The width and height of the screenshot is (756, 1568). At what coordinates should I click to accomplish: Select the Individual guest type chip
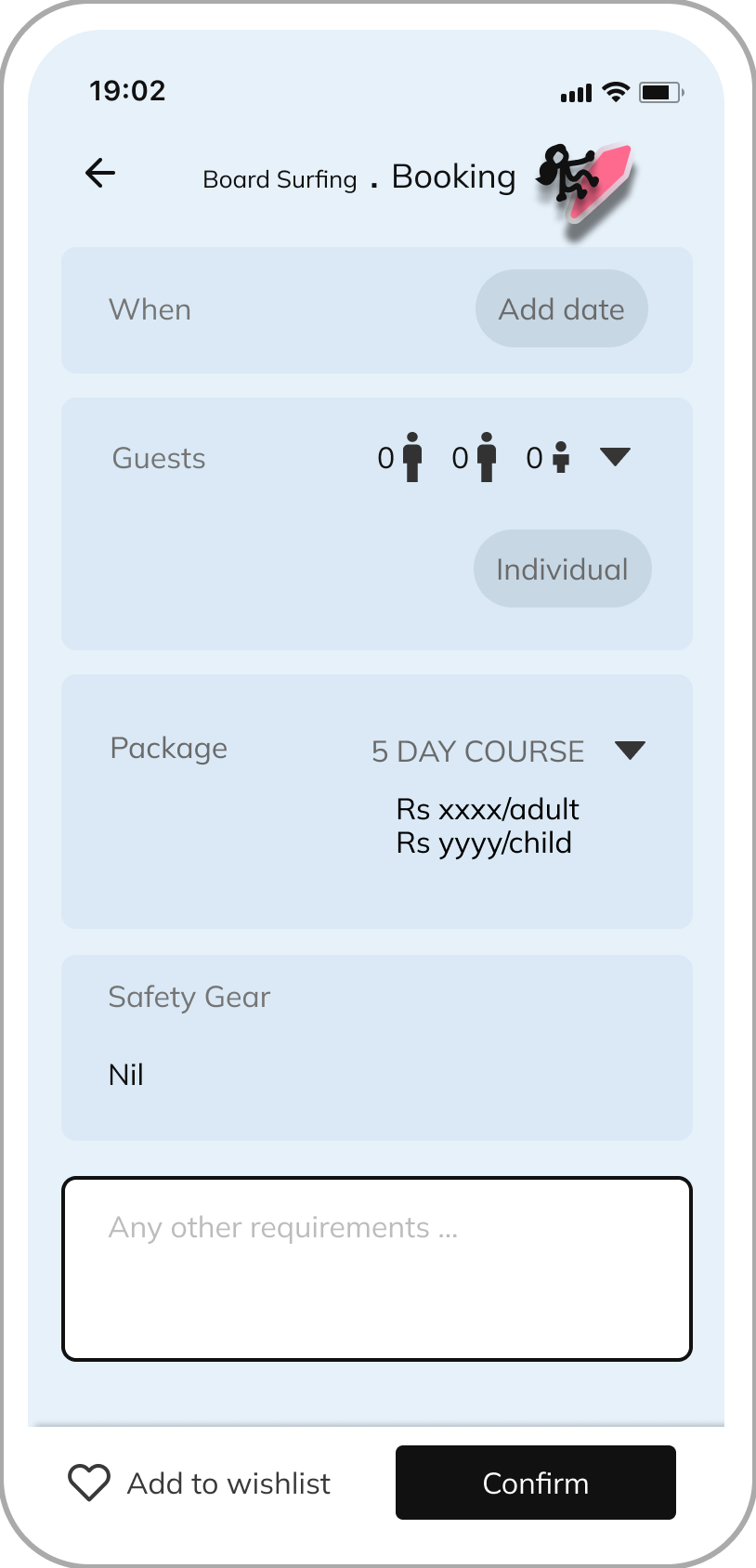[x=562, y=568]
